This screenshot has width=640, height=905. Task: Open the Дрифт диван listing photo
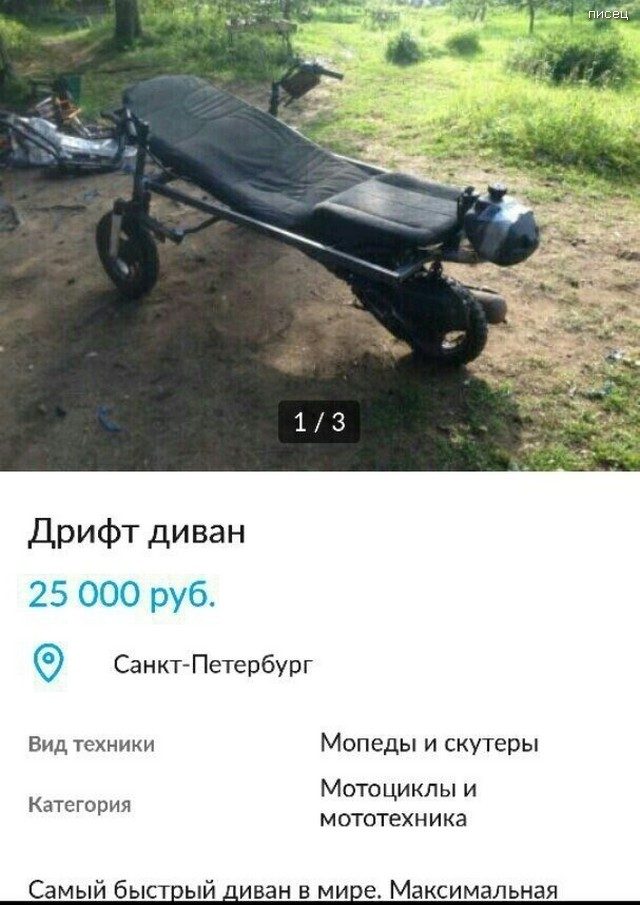pos(320,235)
